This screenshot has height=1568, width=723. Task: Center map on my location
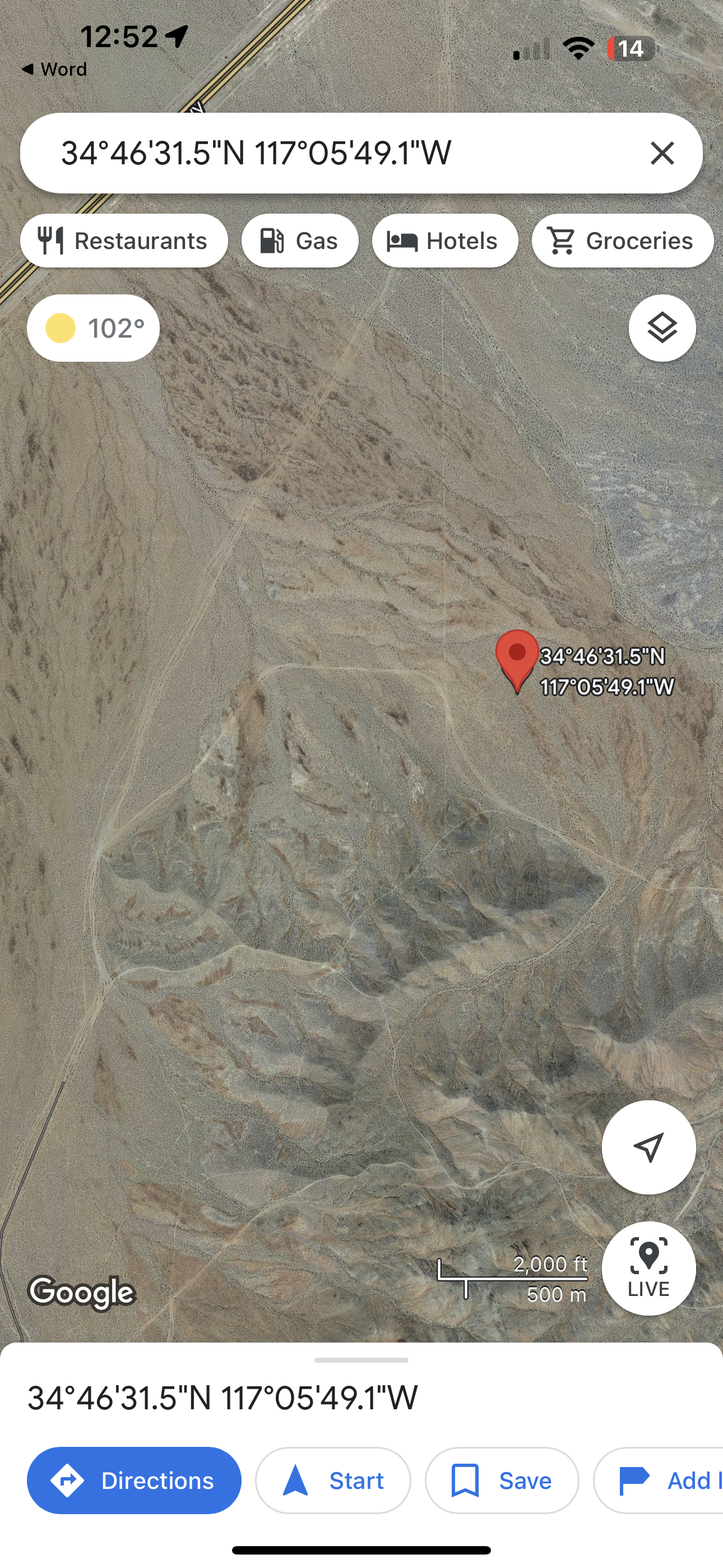coord(648,1147)
